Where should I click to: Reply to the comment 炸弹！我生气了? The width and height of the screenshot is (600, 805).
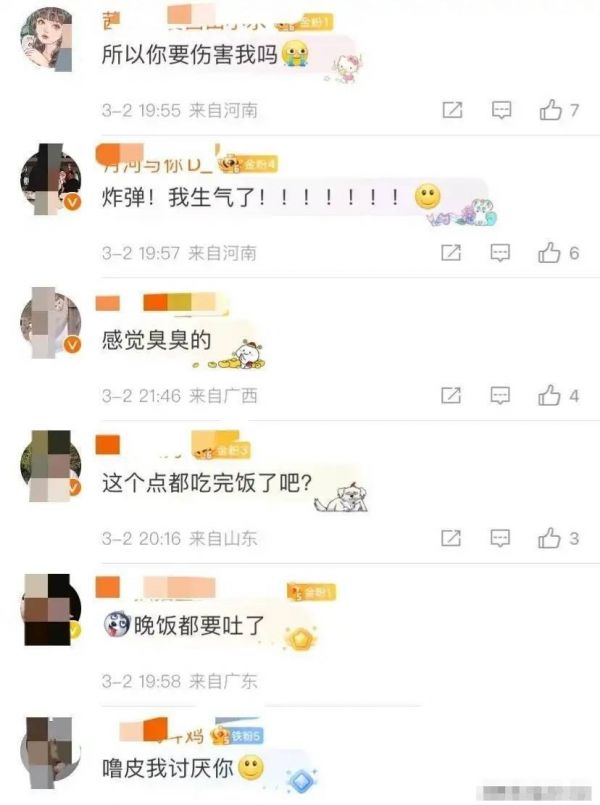502,254
